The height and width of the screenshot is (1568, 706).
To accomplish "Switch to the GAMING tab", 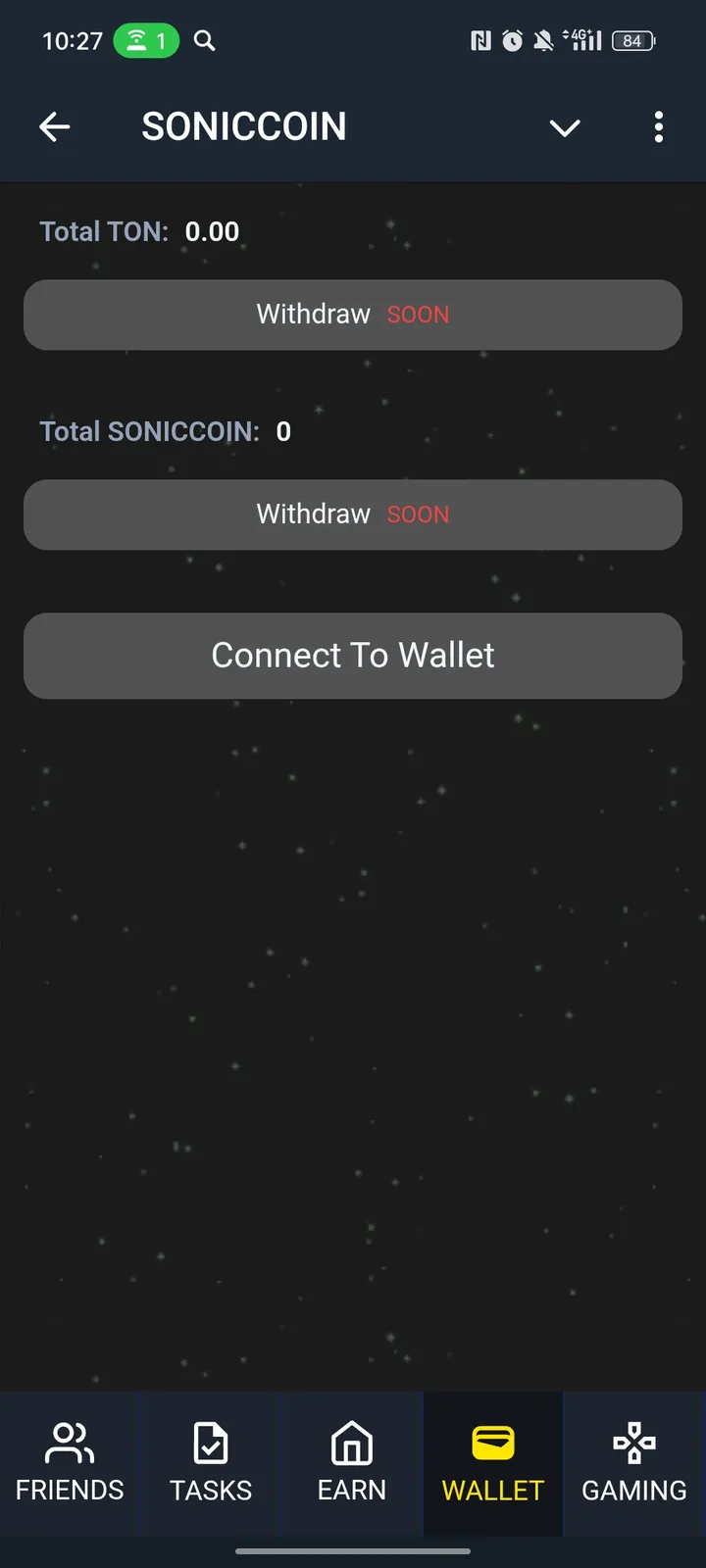I will tap(633, 1464).
